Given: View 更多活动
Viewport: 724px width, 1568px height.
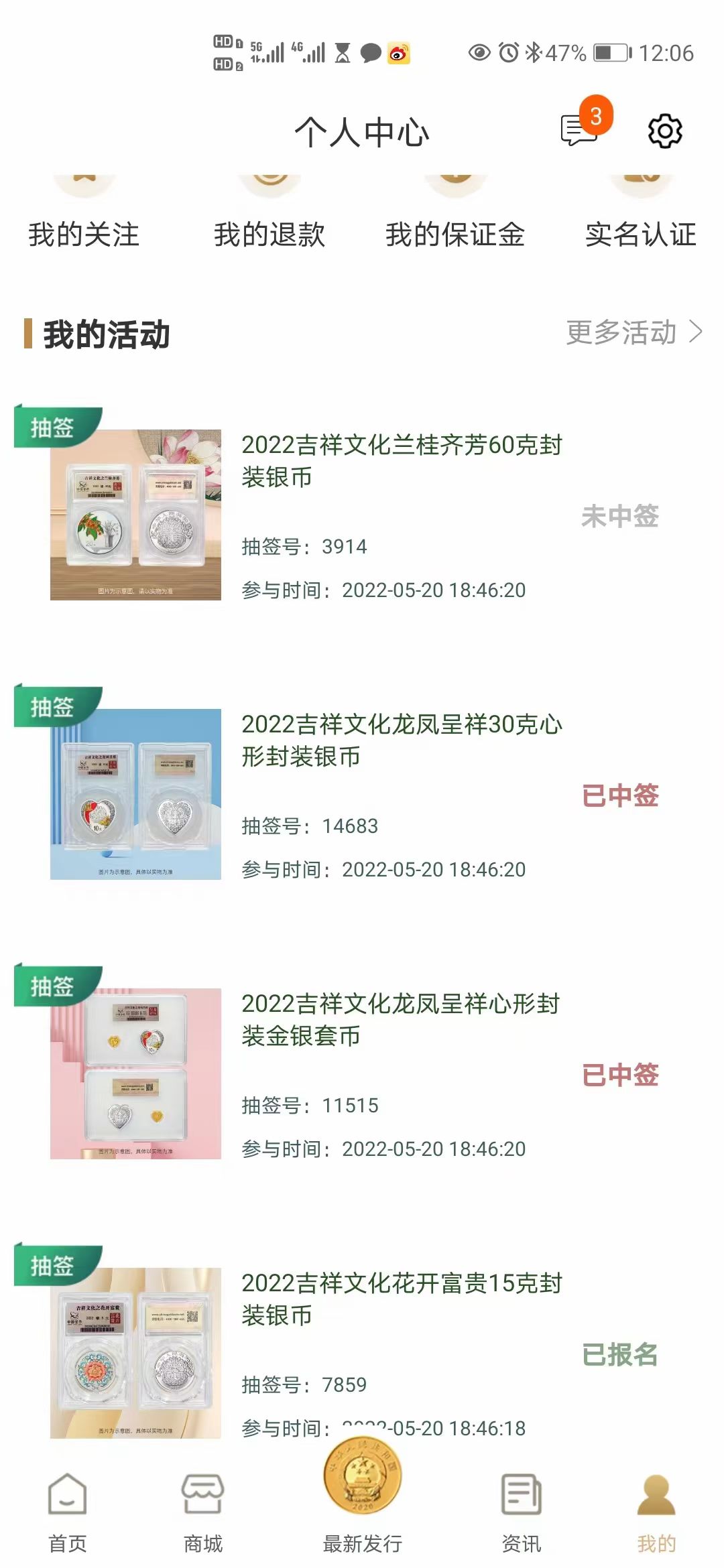Looking at the screenshot, I should [634, 332].
